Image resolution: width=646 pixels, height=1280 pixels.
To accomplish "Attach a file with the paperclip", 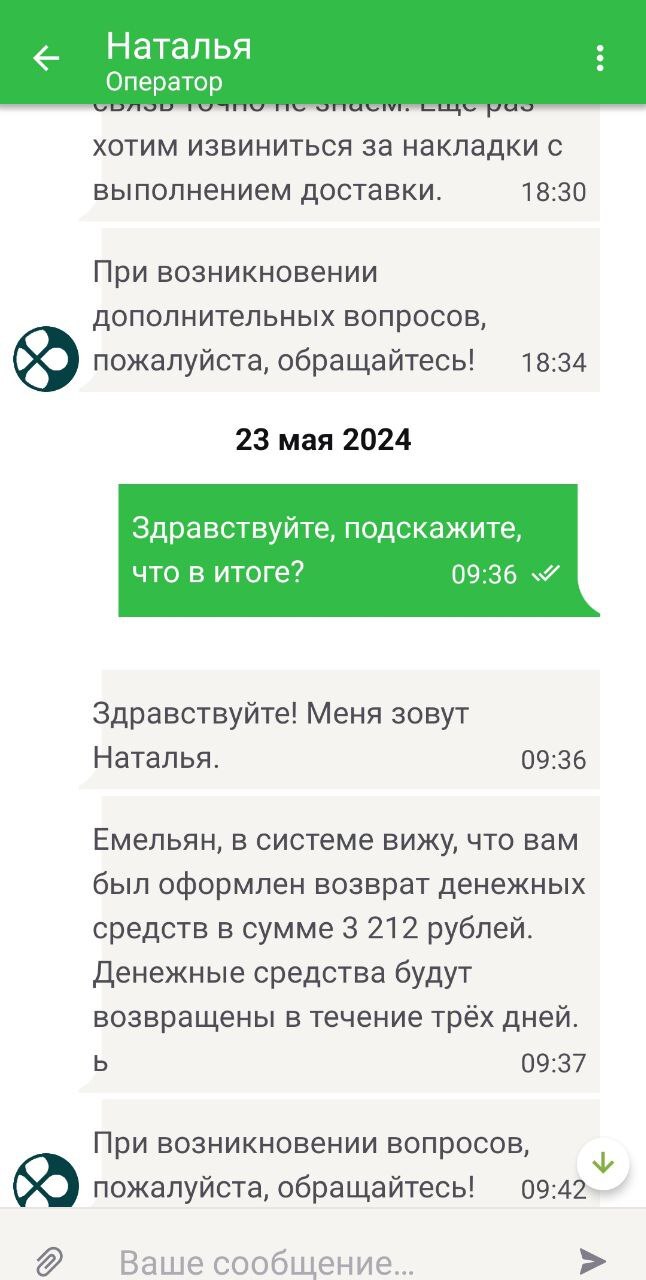I will (x=50, y=1260).
